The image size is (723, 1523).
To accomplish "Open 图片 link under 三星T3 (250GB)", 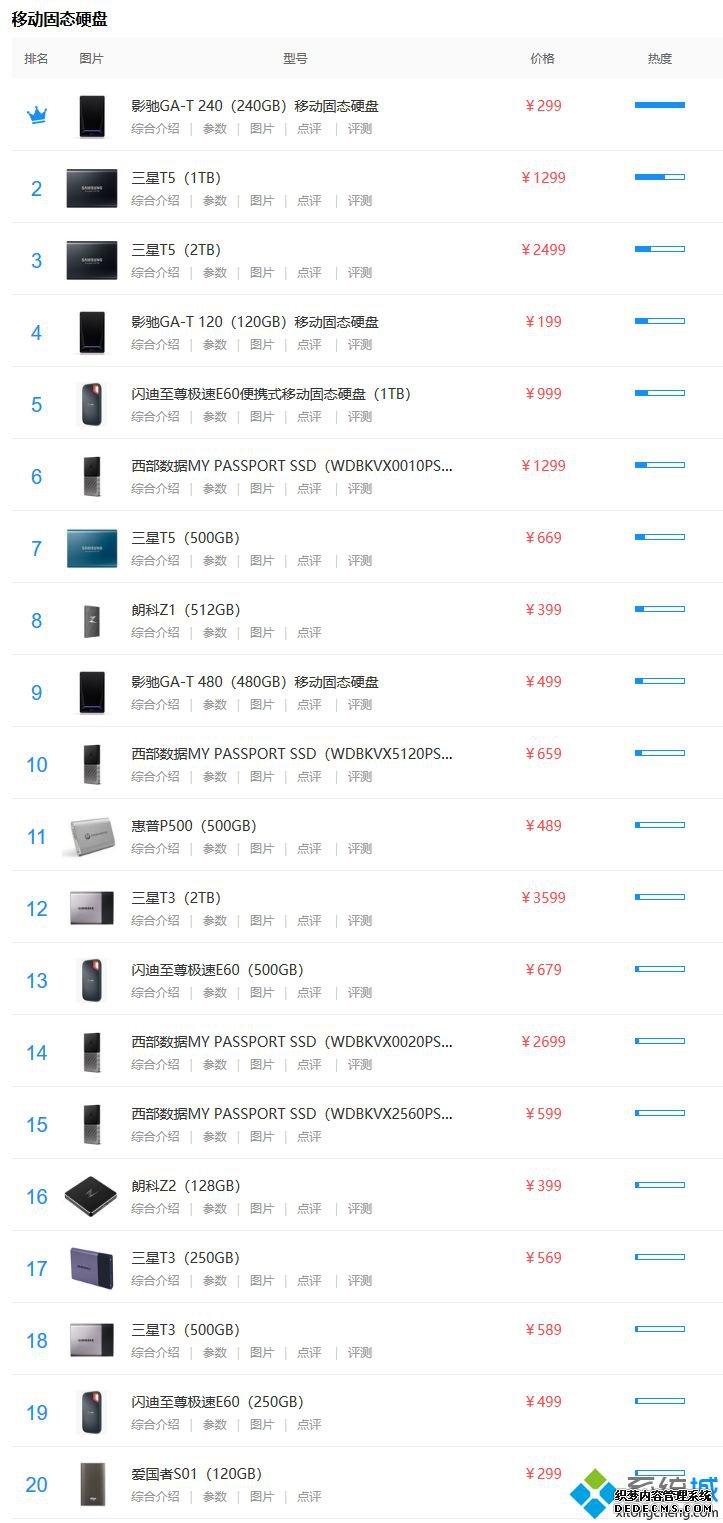I will point(262,1281).
